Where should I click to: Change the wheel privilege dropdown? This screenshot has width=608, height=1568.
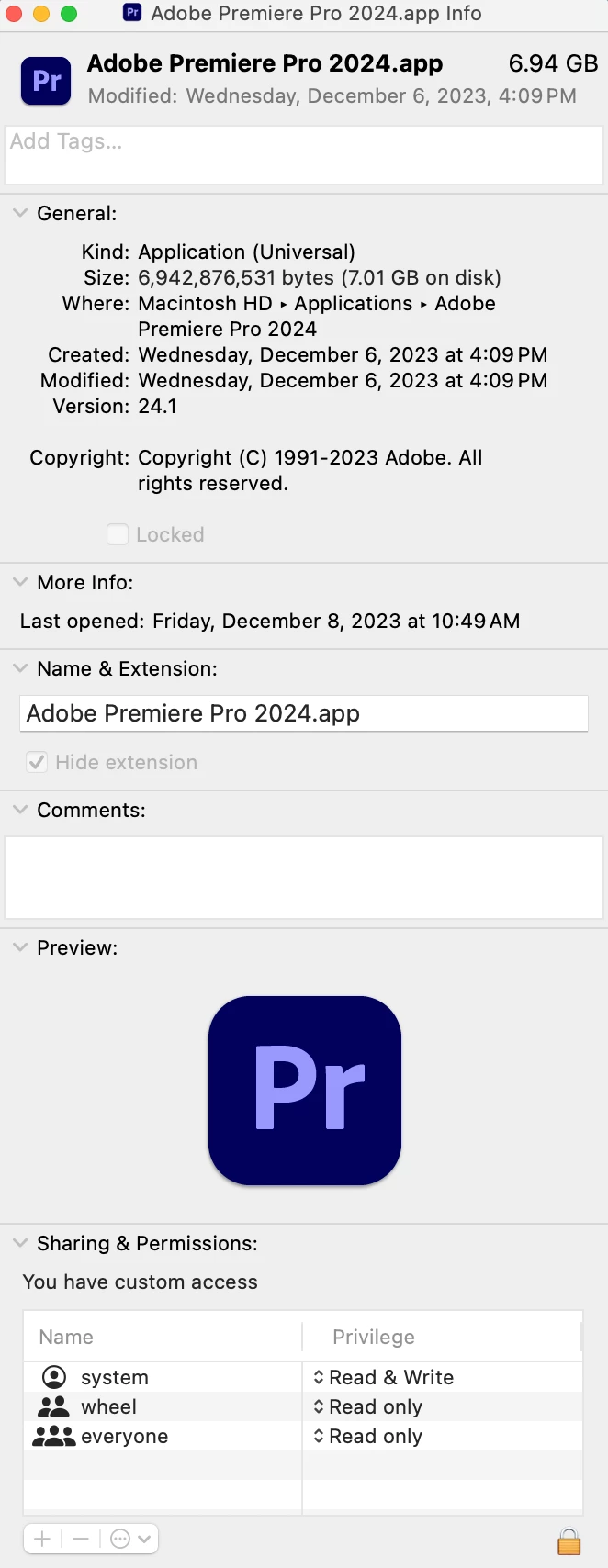[x=369, y=1406]
